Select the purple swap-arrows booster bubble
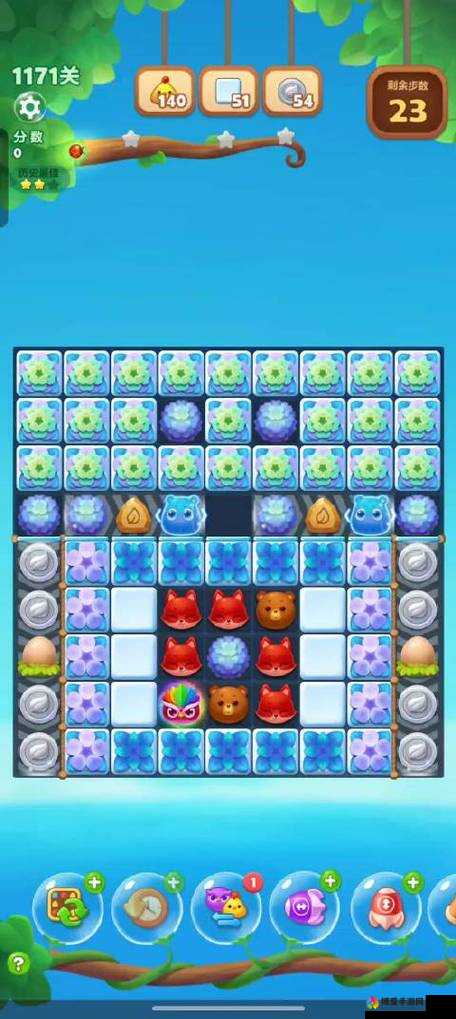The width and height of the screenshot is (456, 1019). [x=305, y=909]
